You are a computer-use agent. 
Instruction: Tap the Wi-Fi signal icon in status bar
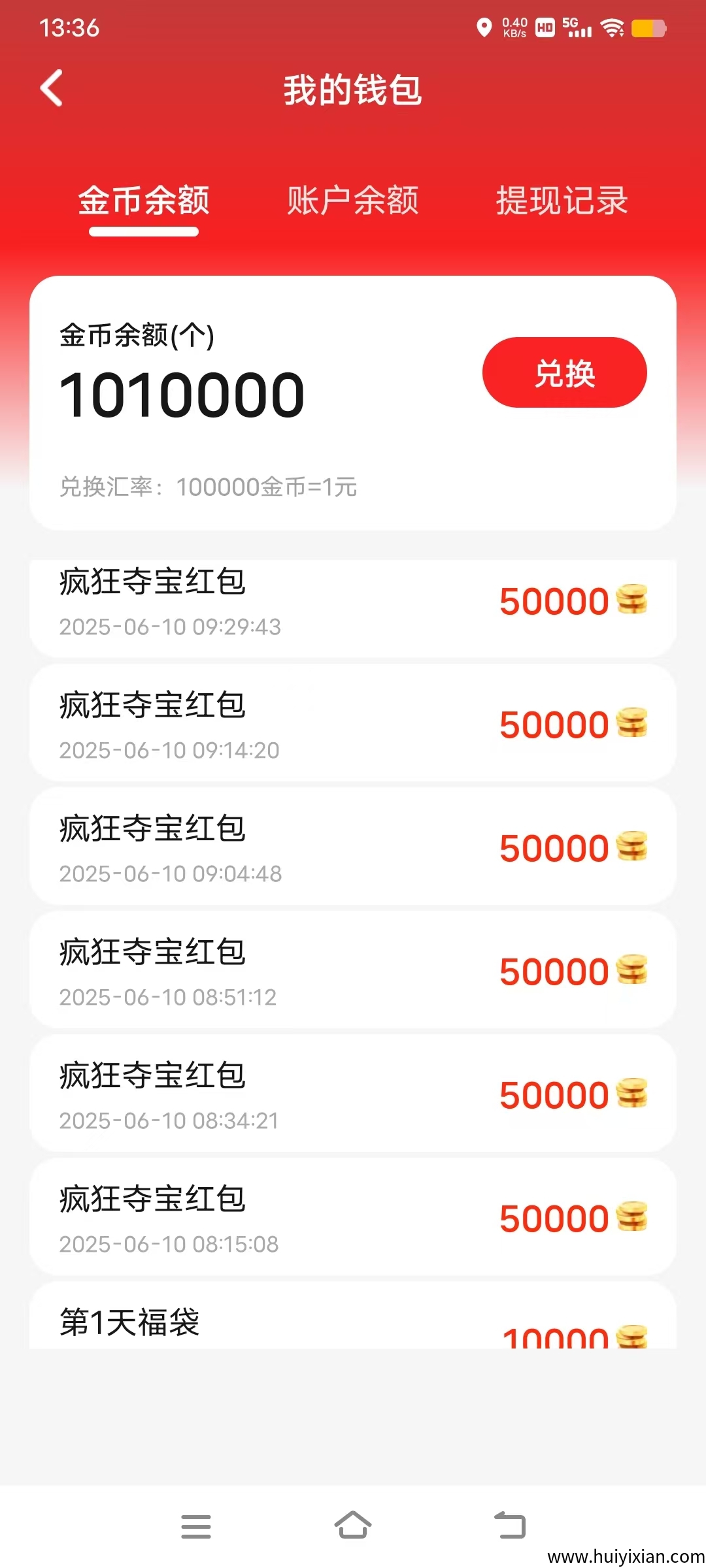[613, 27]
